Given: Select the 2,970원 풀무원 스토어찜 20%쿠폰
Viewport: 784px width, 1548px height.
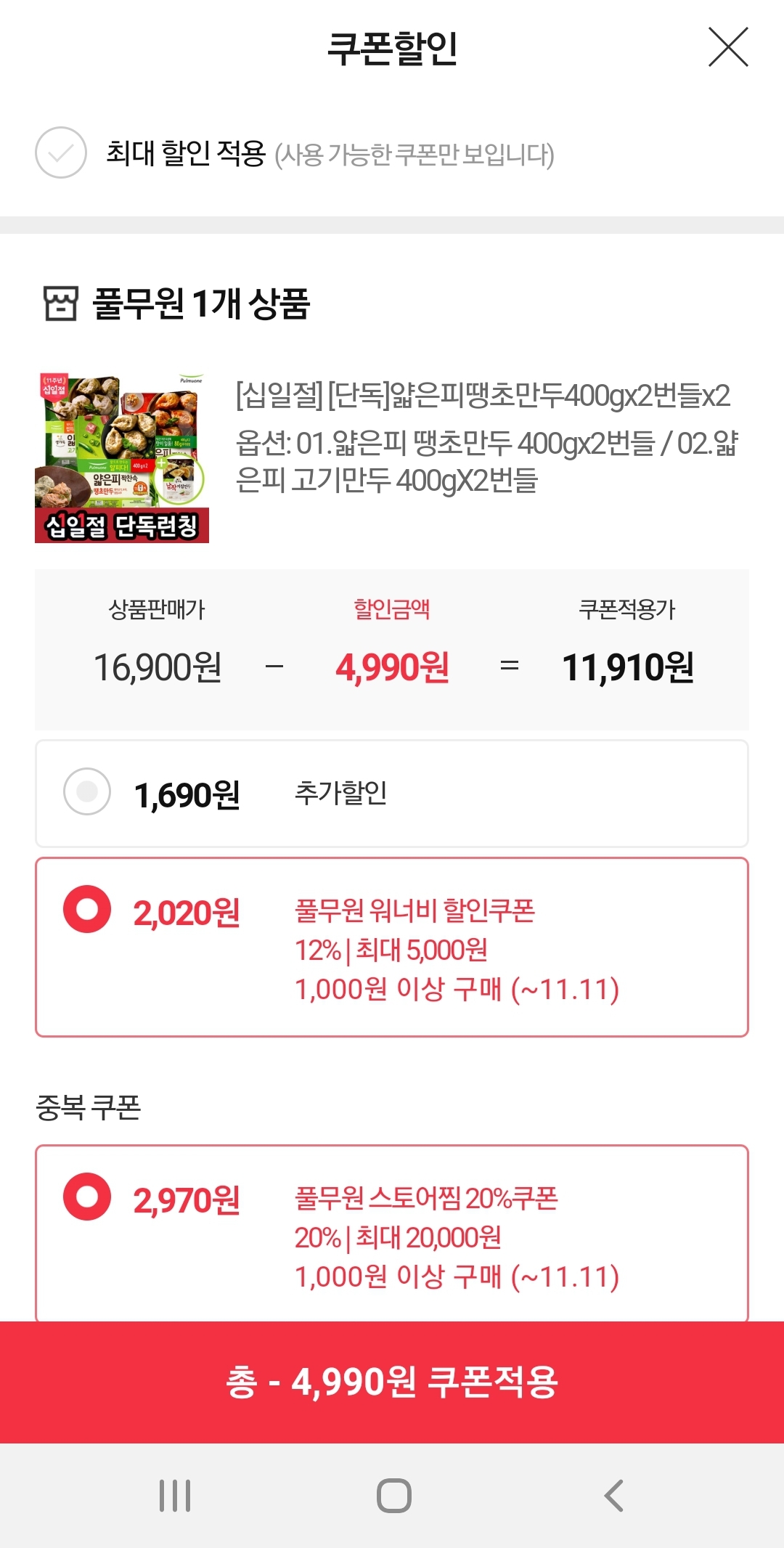Looking at the screenshot, I should 87,1197.
